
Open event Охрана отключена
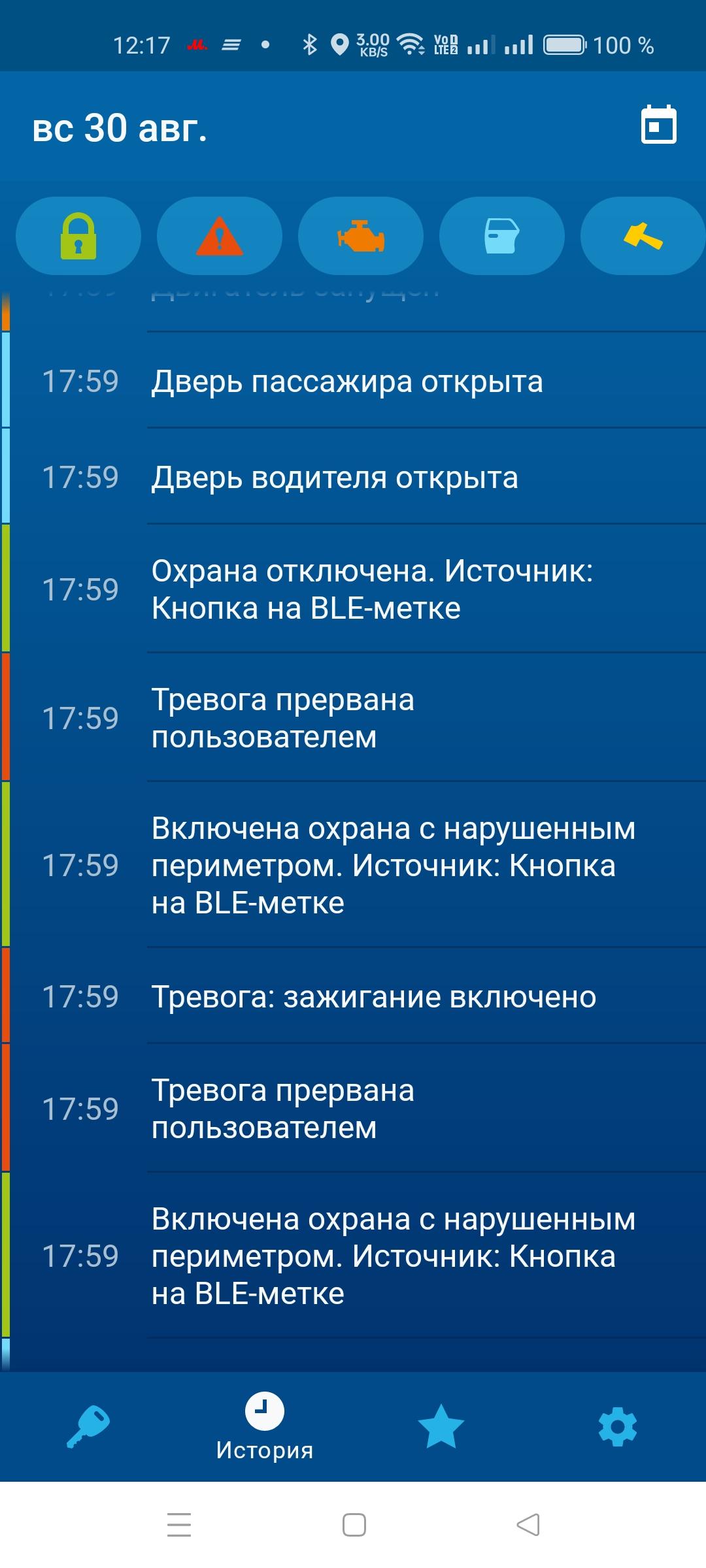[x=353, y=589]
